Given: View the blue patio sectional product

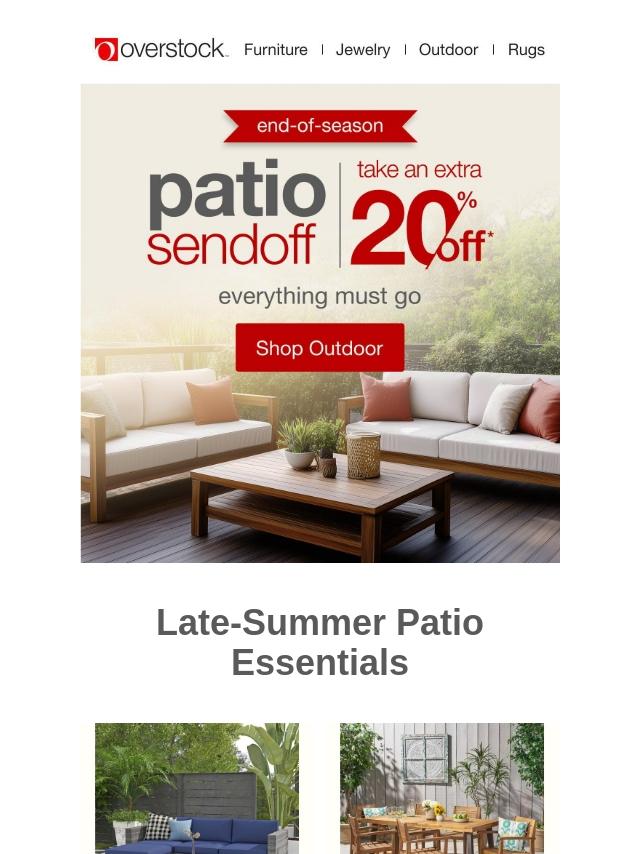Looking at the screenshot, I should pyautogui.click(x=197, y=788).
